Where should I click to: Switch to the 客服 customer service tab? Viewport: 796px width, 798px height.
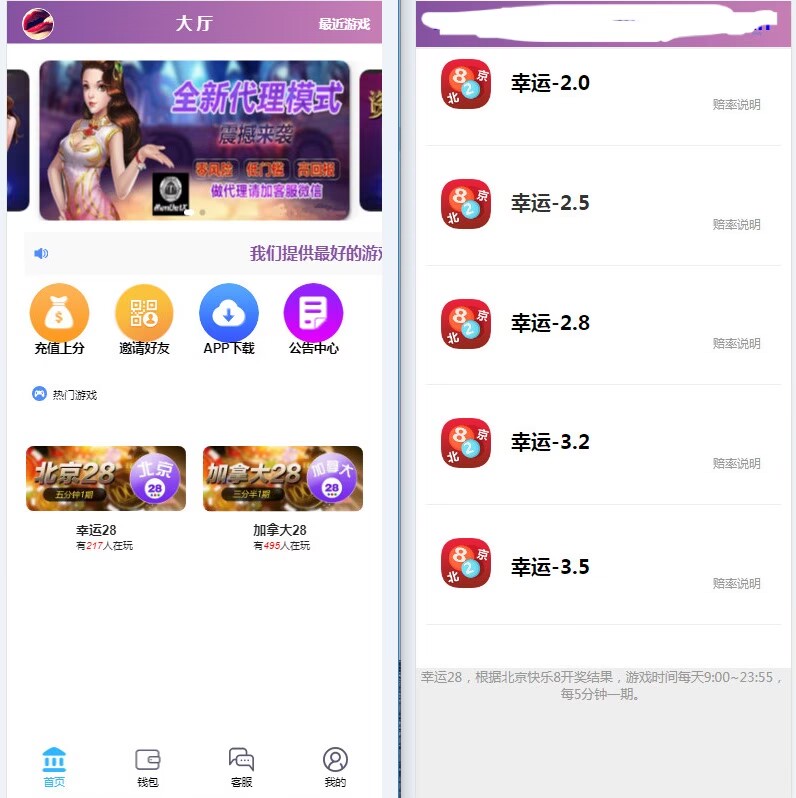(x=241, y=766)
